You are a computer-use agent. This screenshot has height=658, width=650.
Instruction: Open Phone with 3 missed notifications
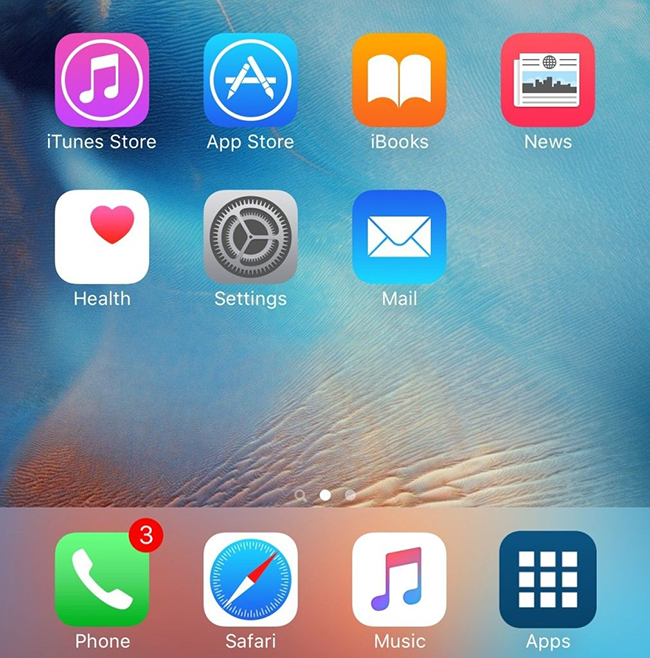pyautogui.click(x=102, y=579)
